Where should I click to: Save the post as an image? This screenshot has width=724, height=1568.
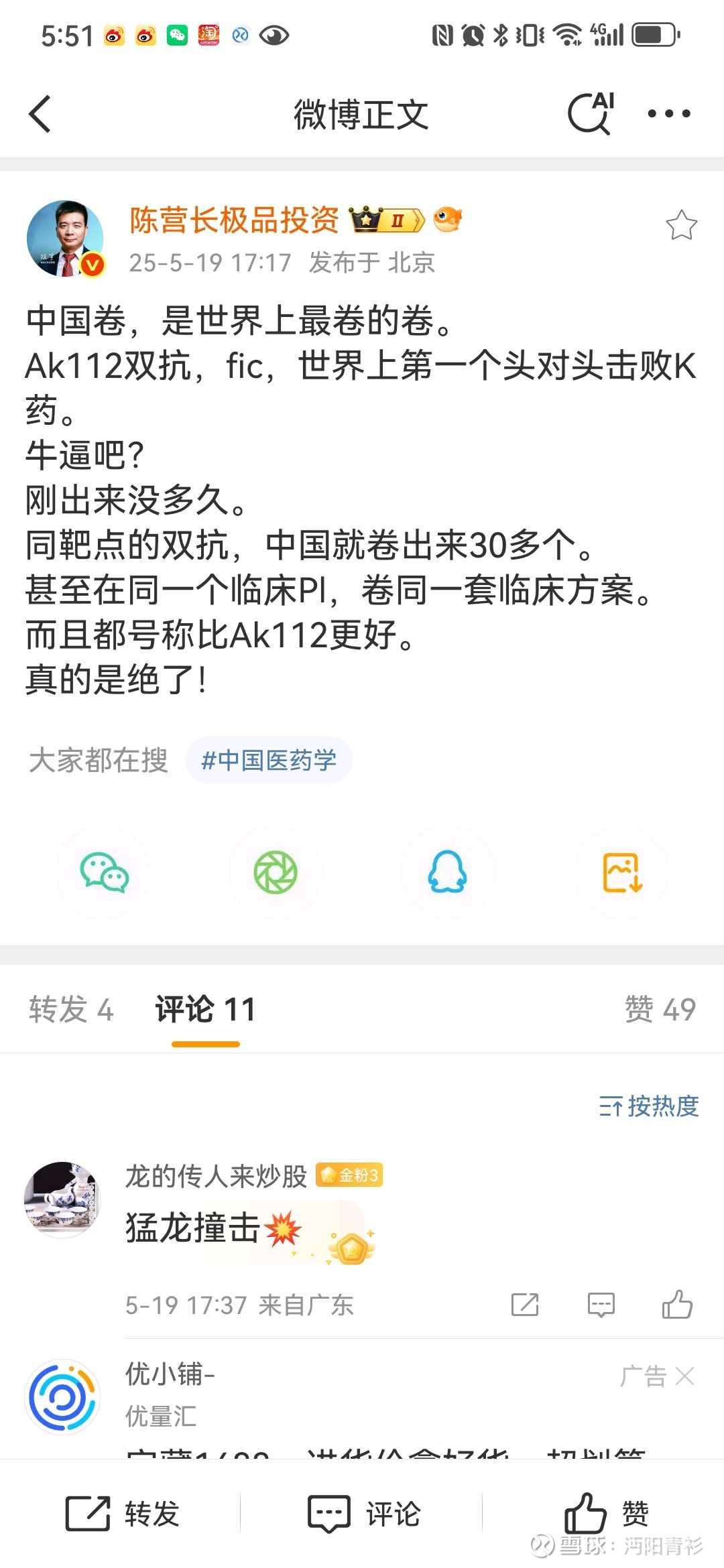(622, 872)
